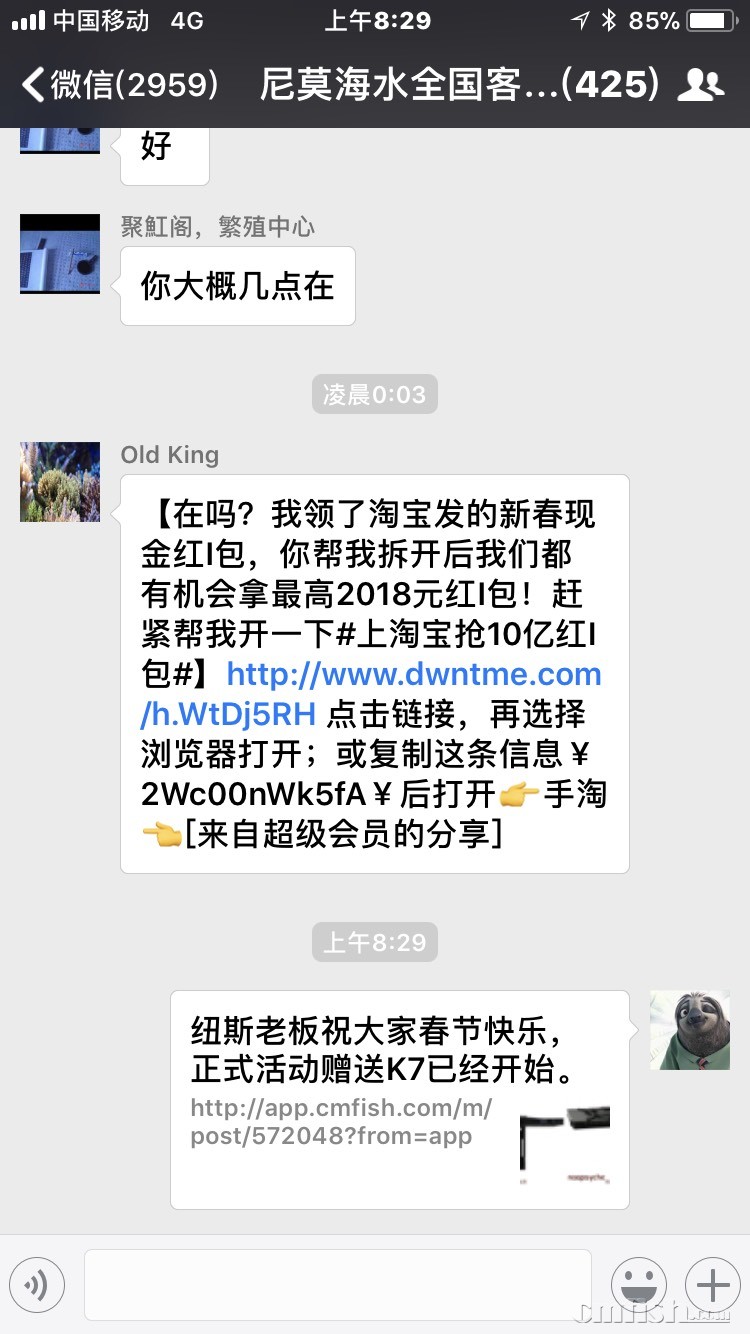Open the emoji sticker panel
750x1334 pixels.
point(638,1285)
